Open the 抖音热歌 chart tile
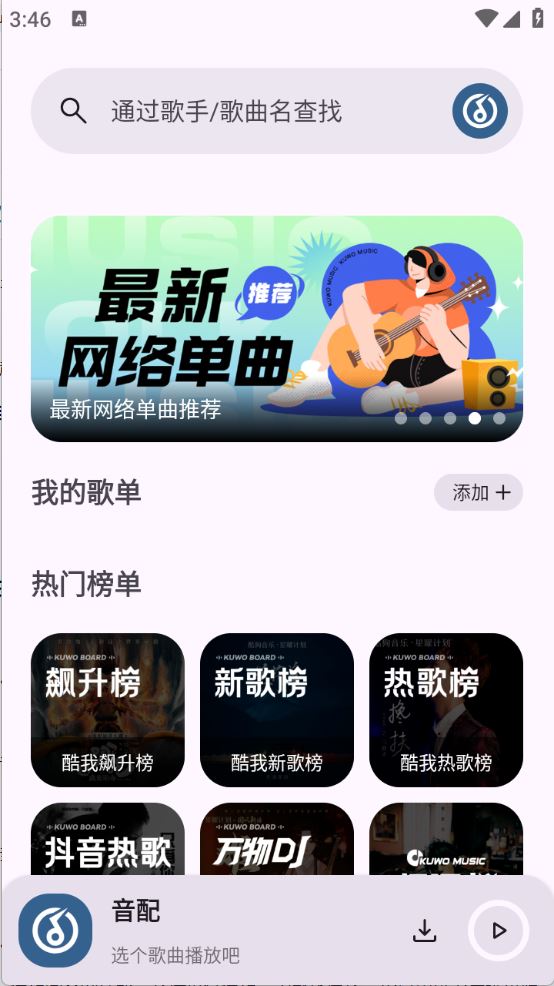The width and height of the screenshot is (554, 986). pyautogui.click(x=108, y=839)
